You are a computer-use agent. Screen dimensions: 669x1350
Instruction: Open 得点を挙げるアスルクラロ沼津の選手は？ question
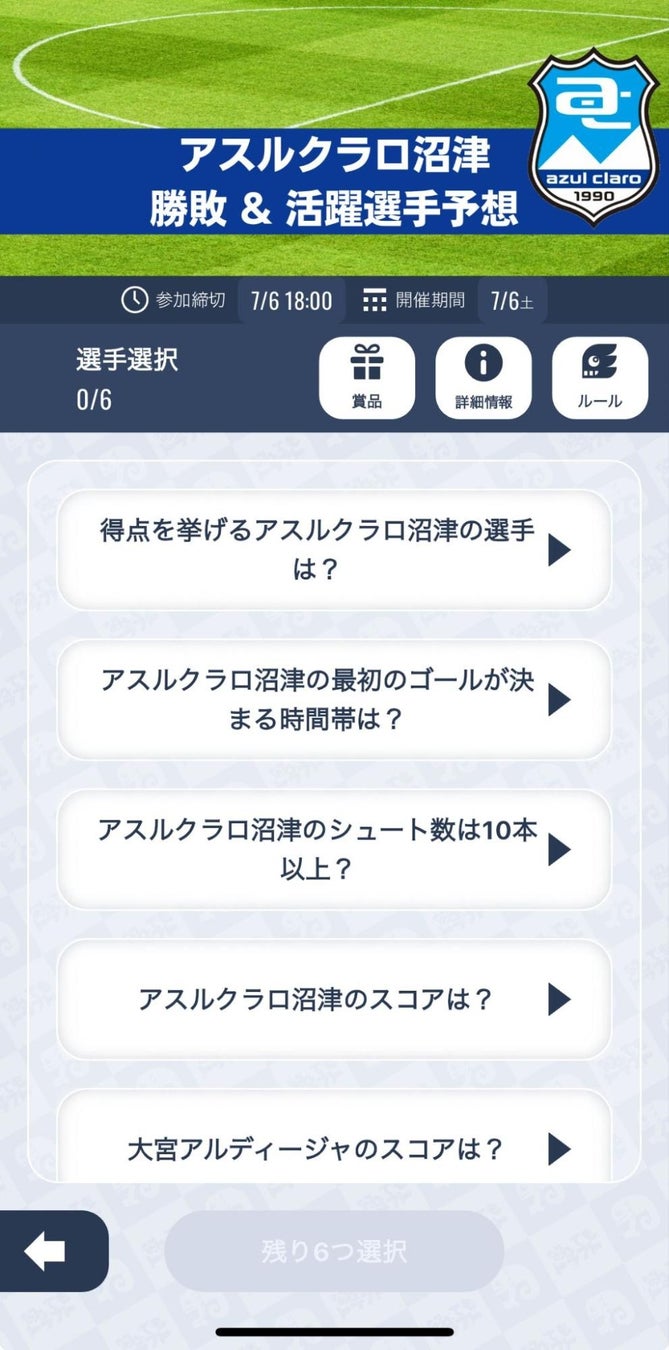[x=334, y=549]
